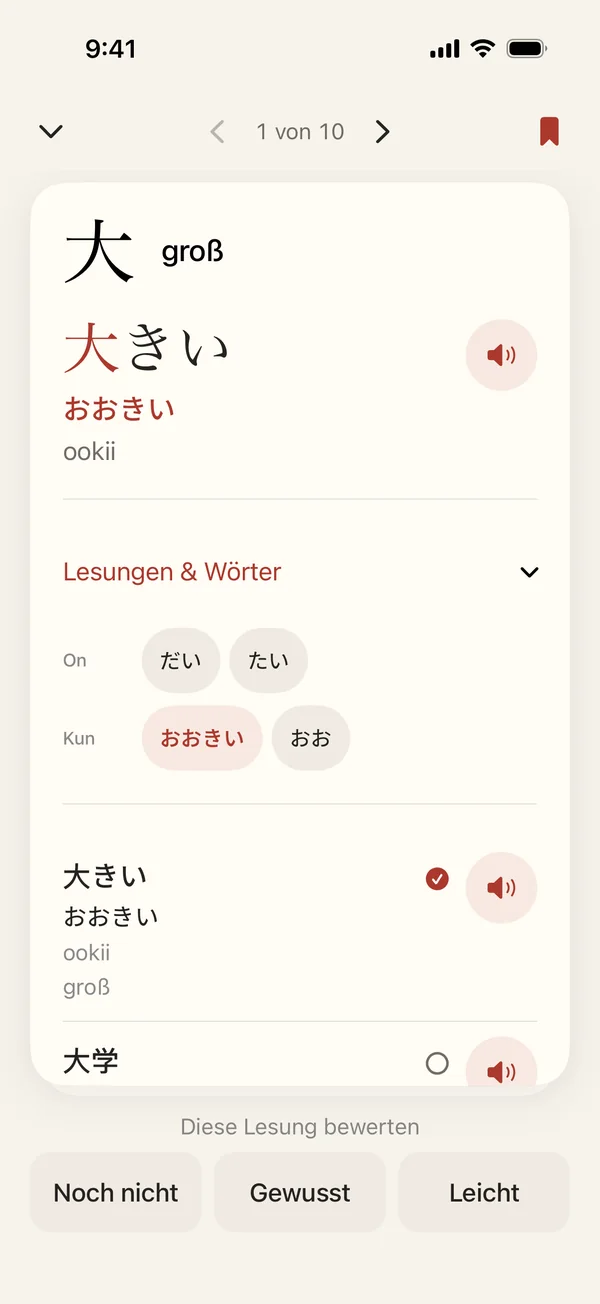Image resolution: width=600 pixels, height=1304 pixels.
Task: Play pronunciation of the word 大学
Action: (502, 1064)
